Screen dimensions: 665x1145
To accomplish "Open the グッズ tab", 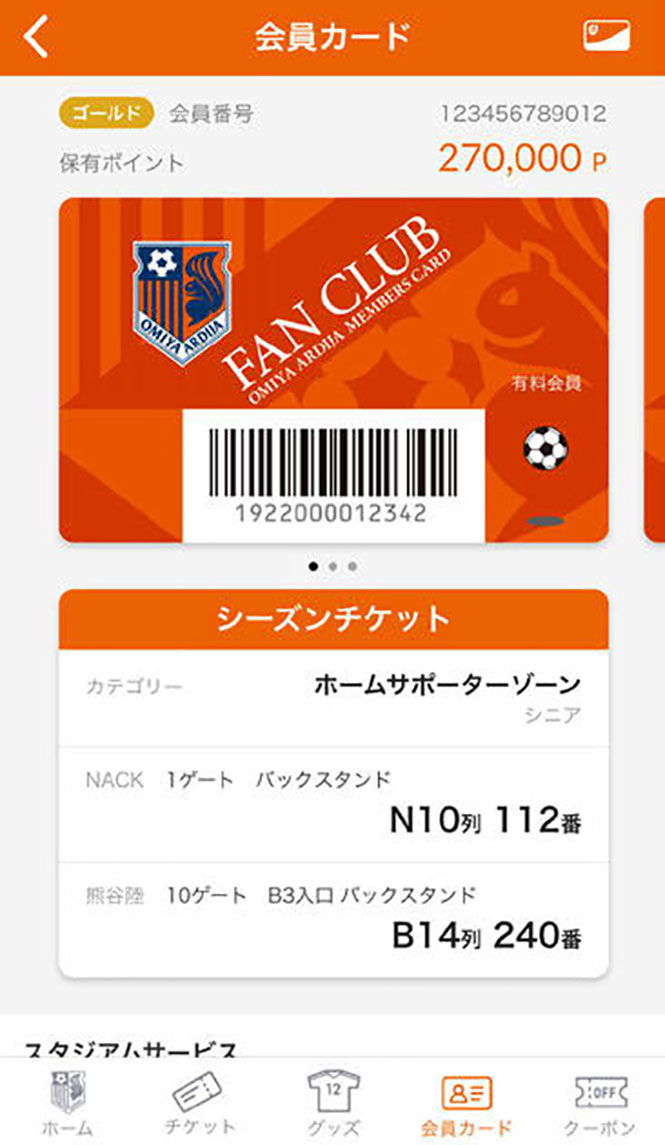I will (x=332, y=1104).
